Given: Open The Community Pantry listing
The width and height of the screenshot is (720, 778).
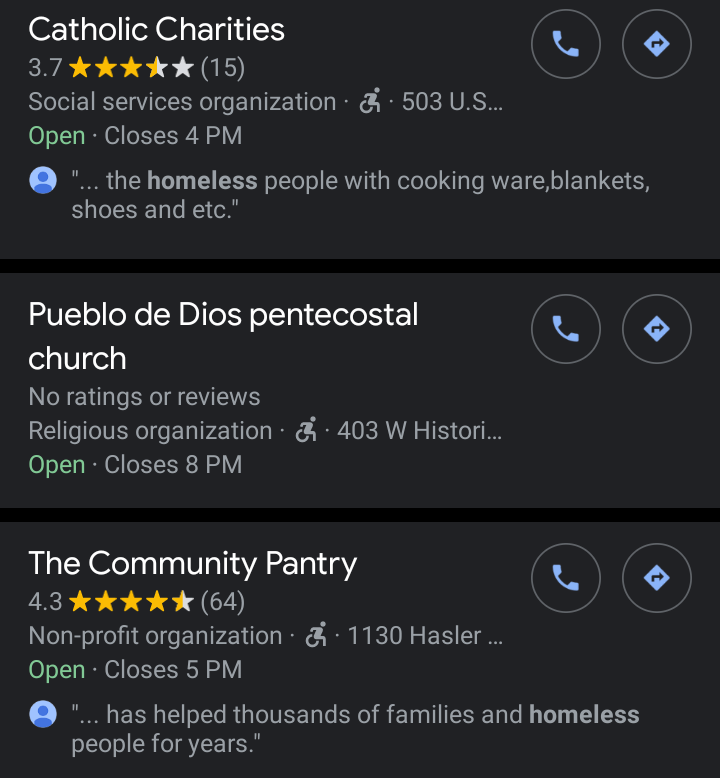Looking at the screenshot, I should pyautogui.click(x=193, y=564).
